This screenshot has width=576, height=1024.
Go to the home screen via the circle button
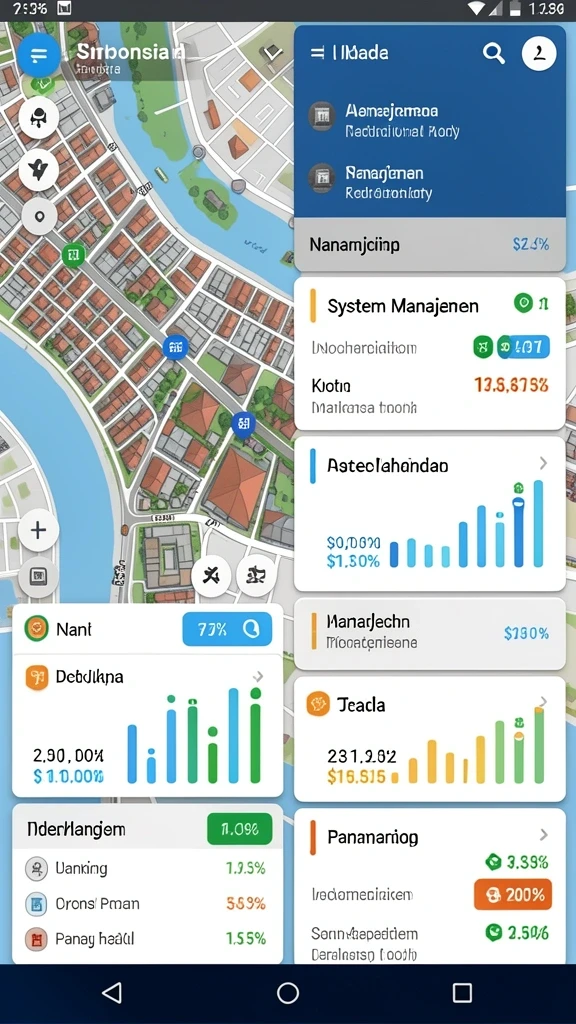pyautogui.click(x=288, y=993)
